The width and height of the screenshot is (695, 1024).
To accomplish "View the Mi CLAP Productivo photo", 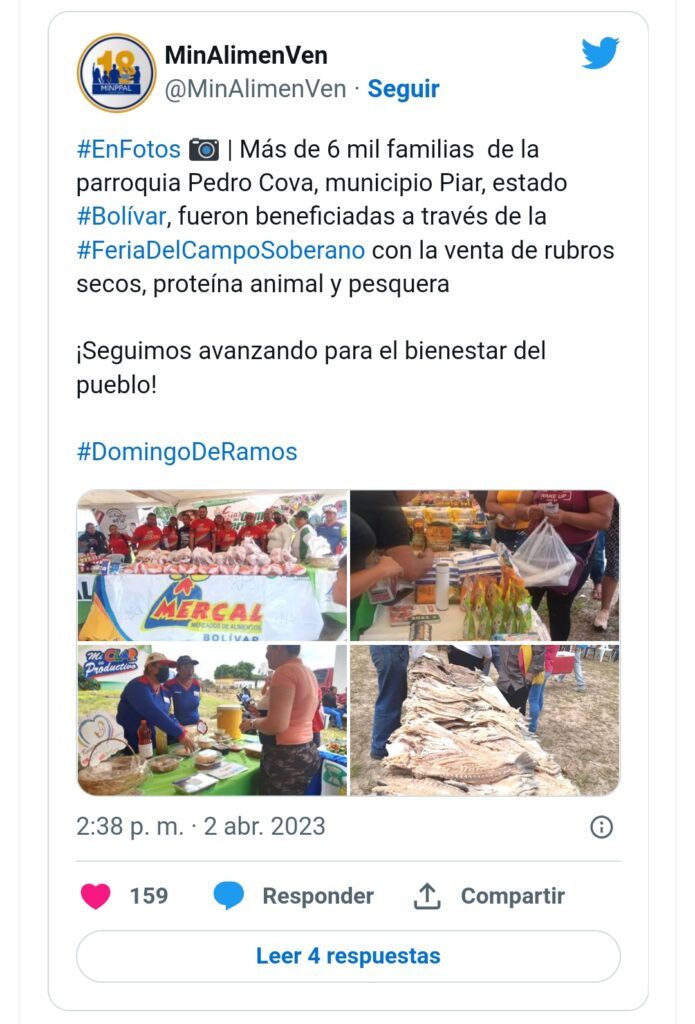I will 212,720.
